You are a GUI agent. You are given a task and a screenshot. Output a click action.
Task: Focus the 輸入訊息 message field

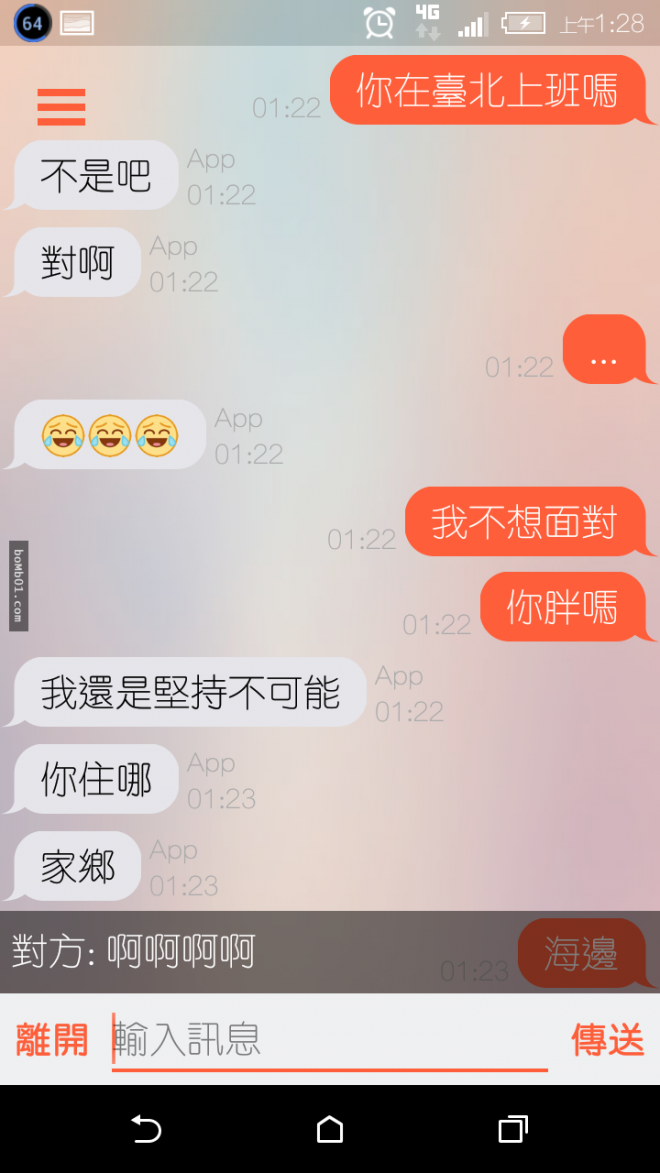pos(329,1040)
